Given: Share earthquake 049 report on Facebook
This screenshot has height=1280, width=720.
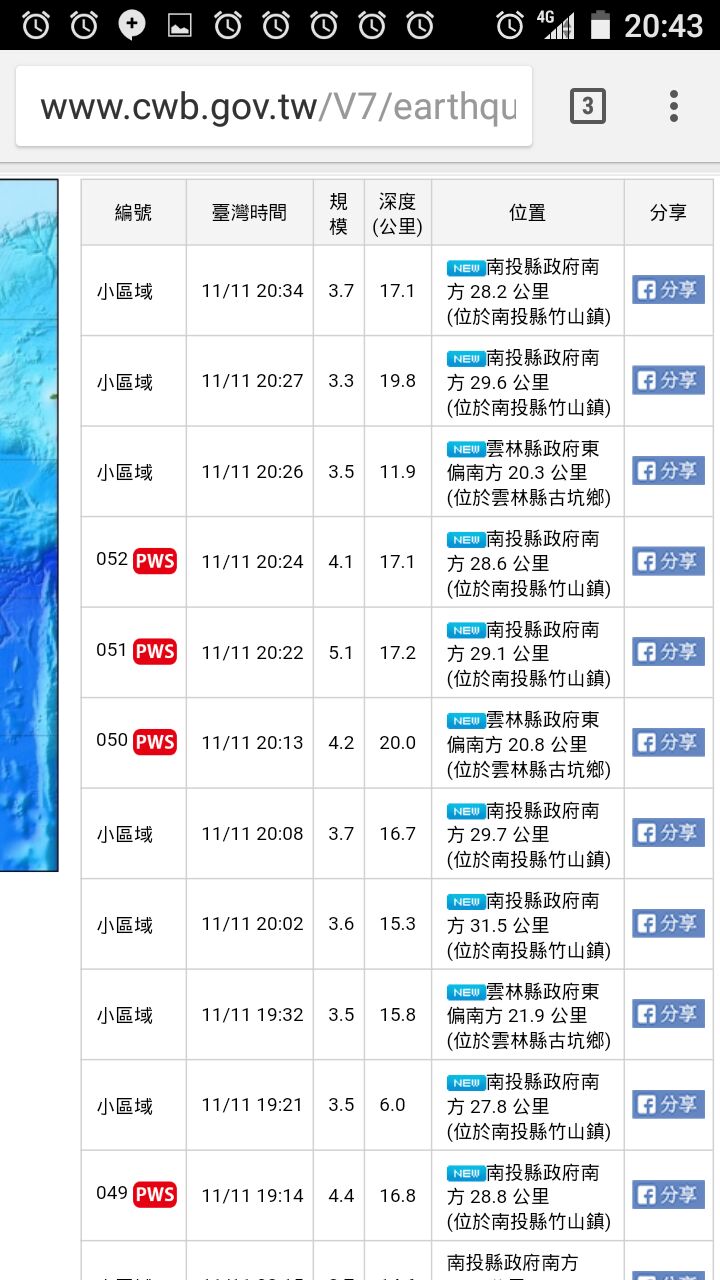Looking at the screenshot, I should tap(668, 1195).
